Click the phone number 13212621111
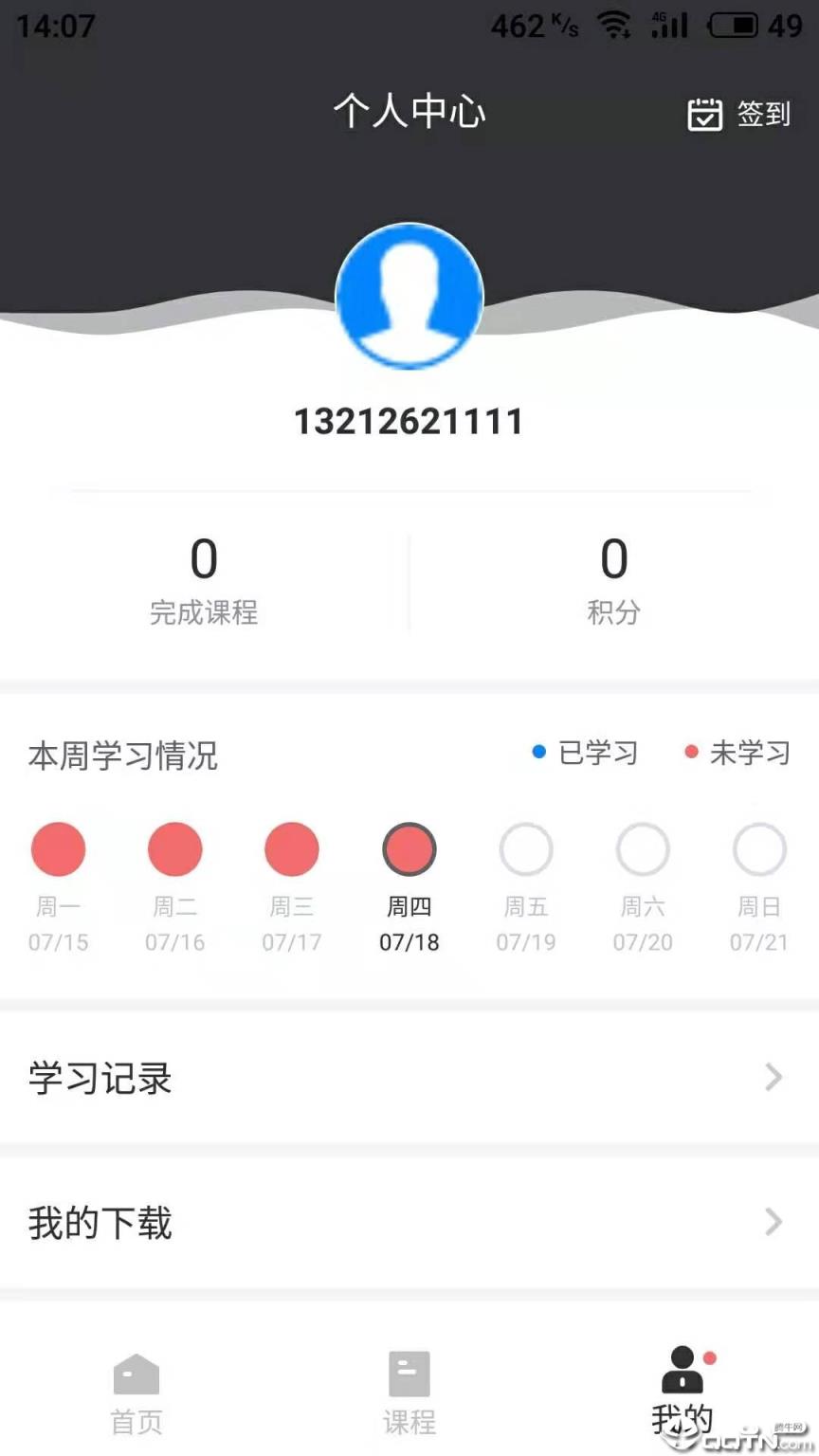Image resolution: width=819 pixels, height=1456 pixels. (x=409, y=422)
